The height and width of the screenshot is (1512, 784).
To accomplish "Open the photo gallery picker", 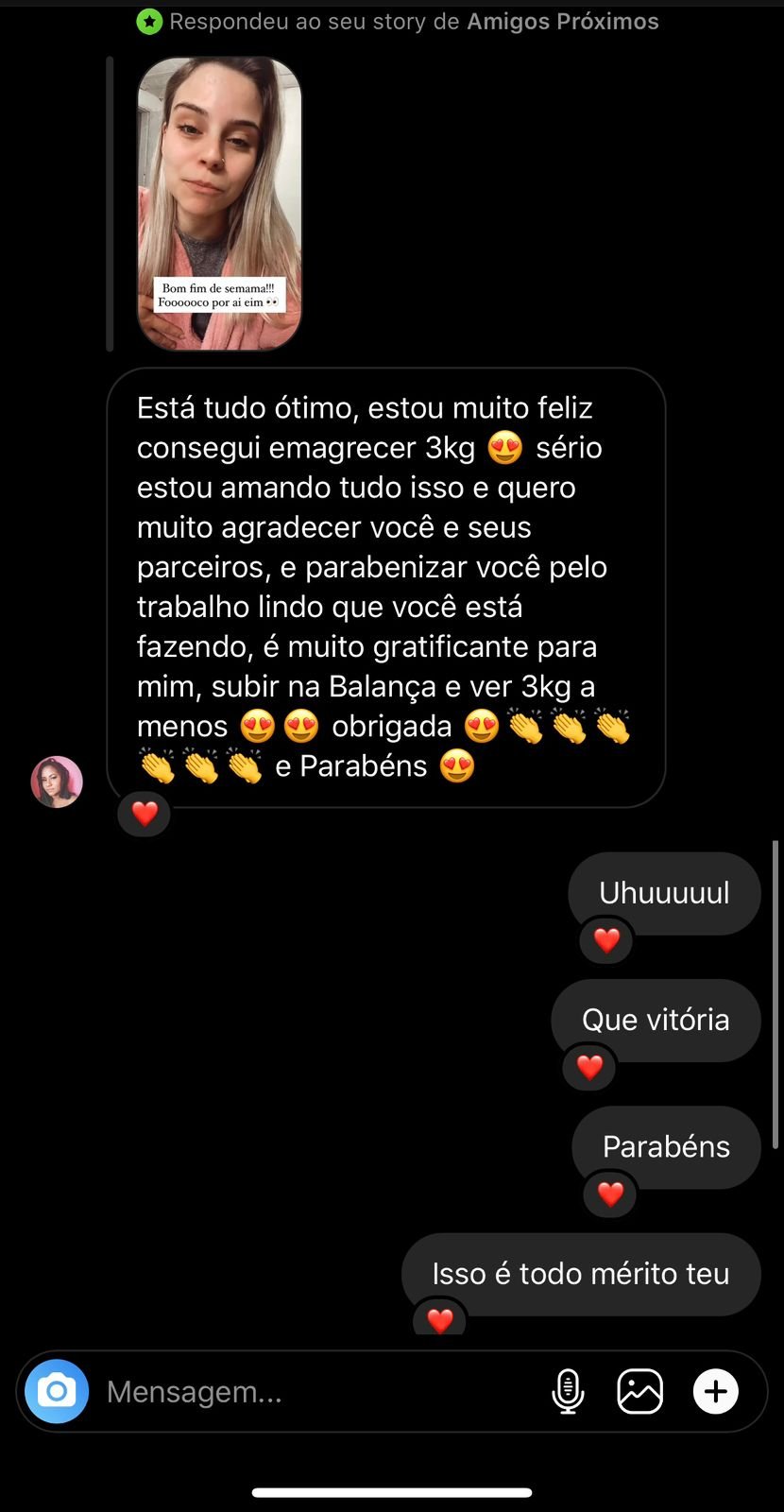I will click(x=640, y=1391).
